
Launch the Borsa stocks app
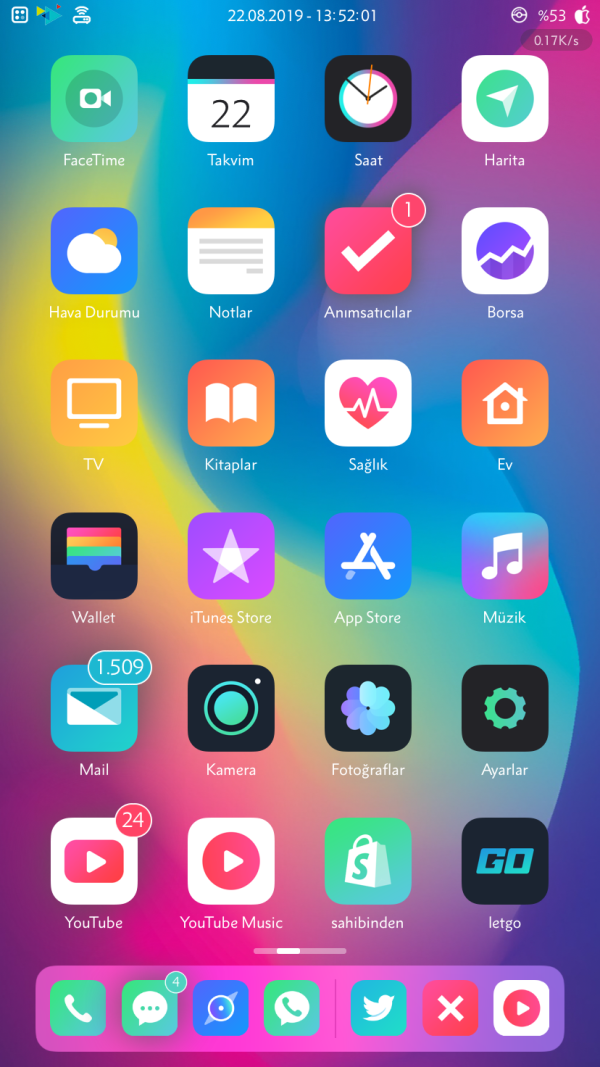click(505, 251)
